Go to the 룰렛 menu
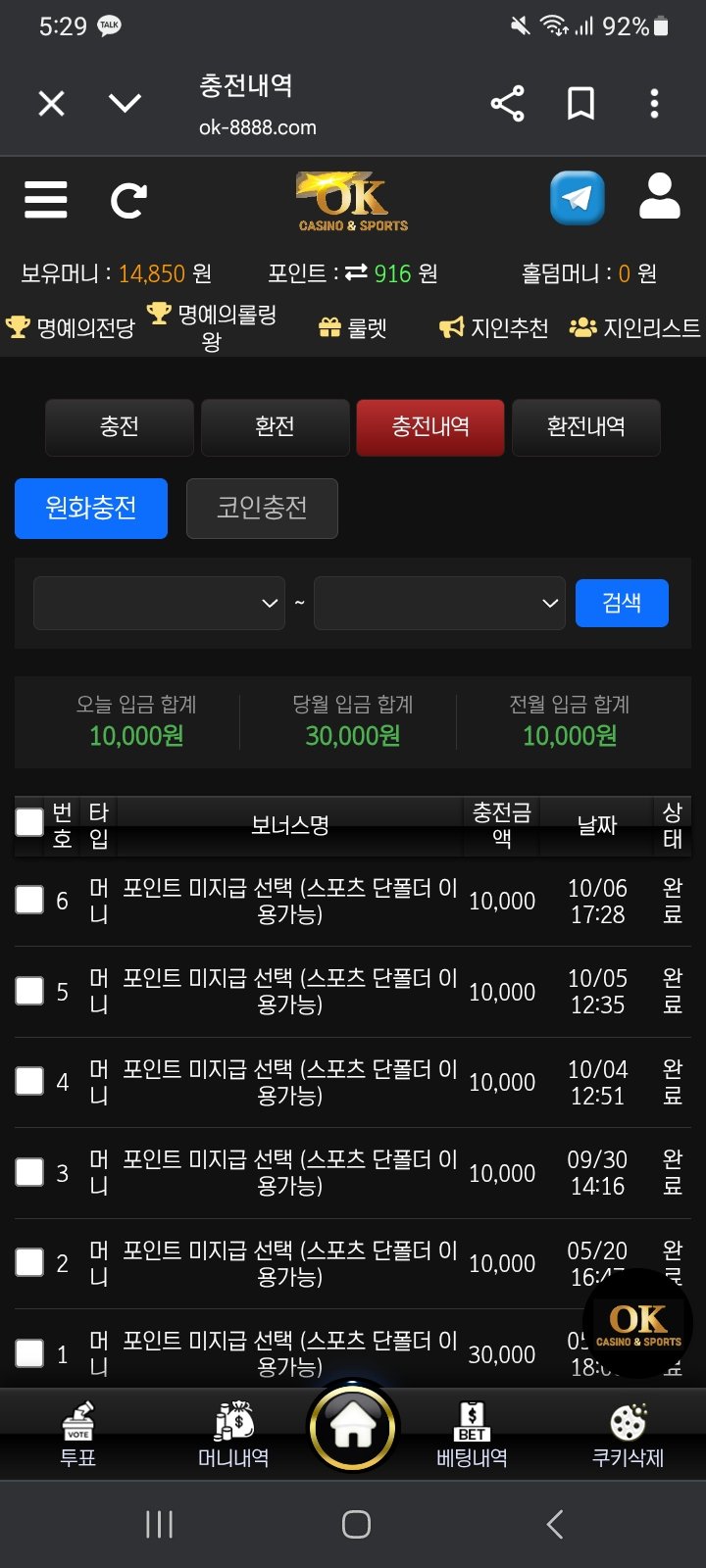Viewport: 706px width, 1568px height. click(354, 328)
